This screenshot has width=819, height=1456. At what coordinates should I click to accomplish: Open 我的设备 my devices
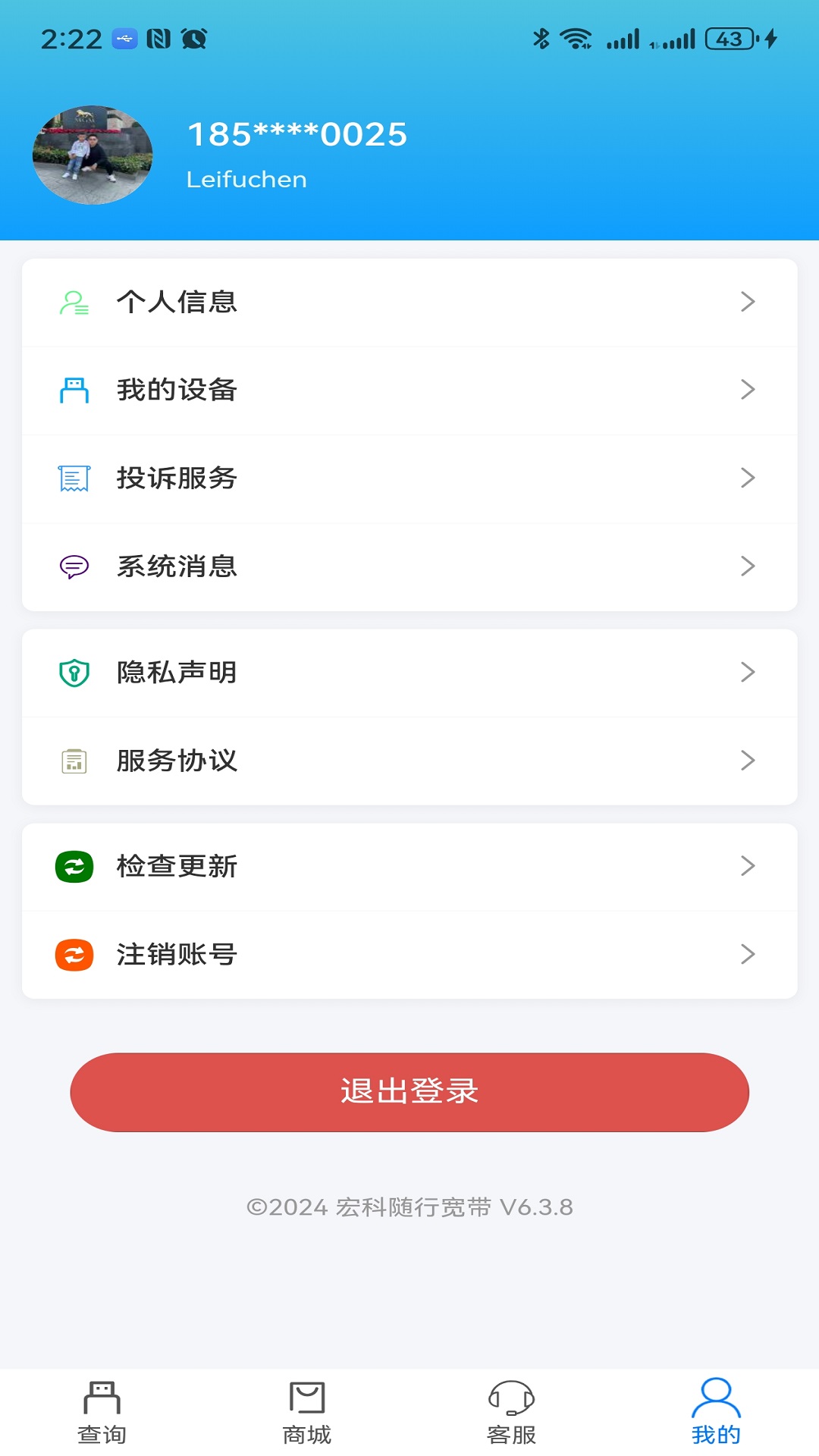(409, 391)
